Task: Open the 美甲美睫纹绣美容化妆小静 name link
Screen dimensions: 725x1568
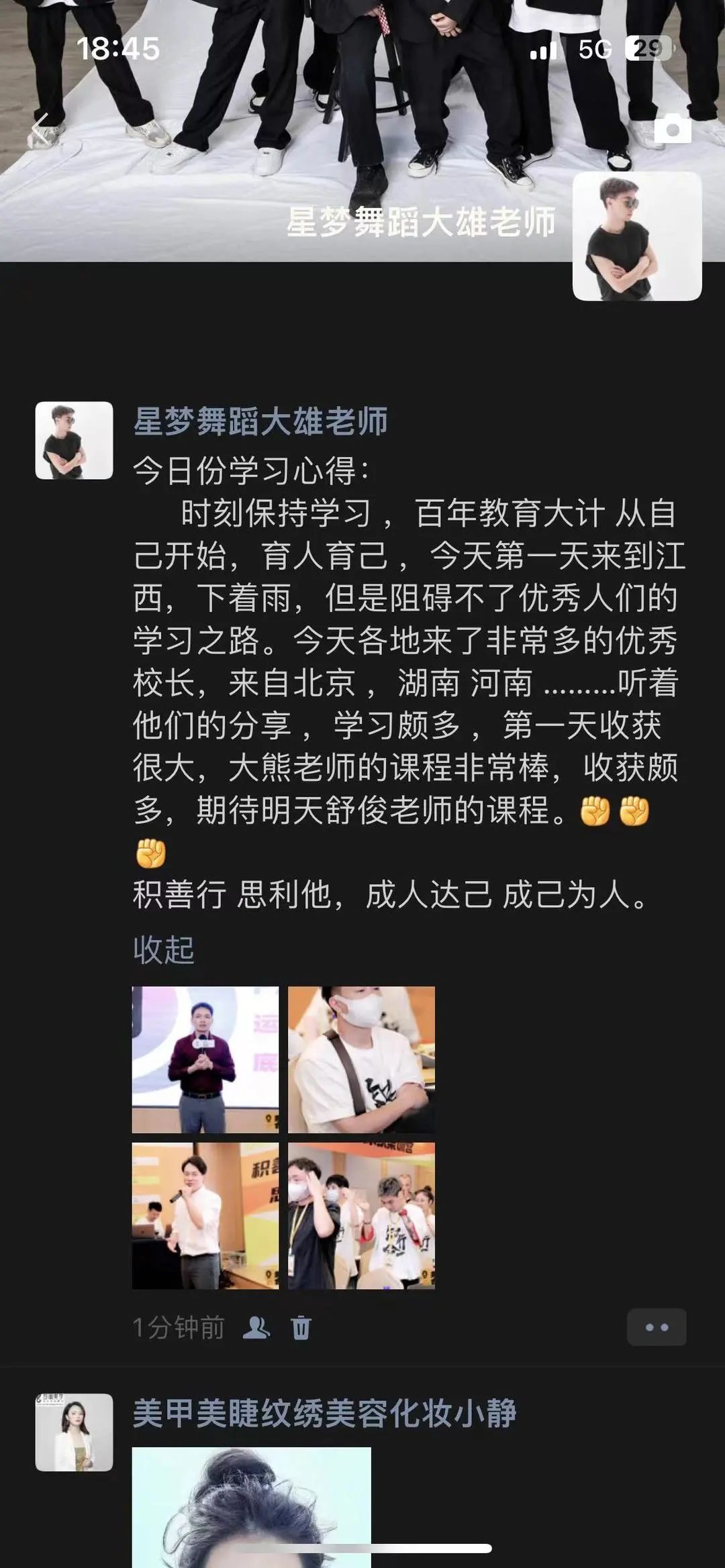Action: tap(324, 1413)
